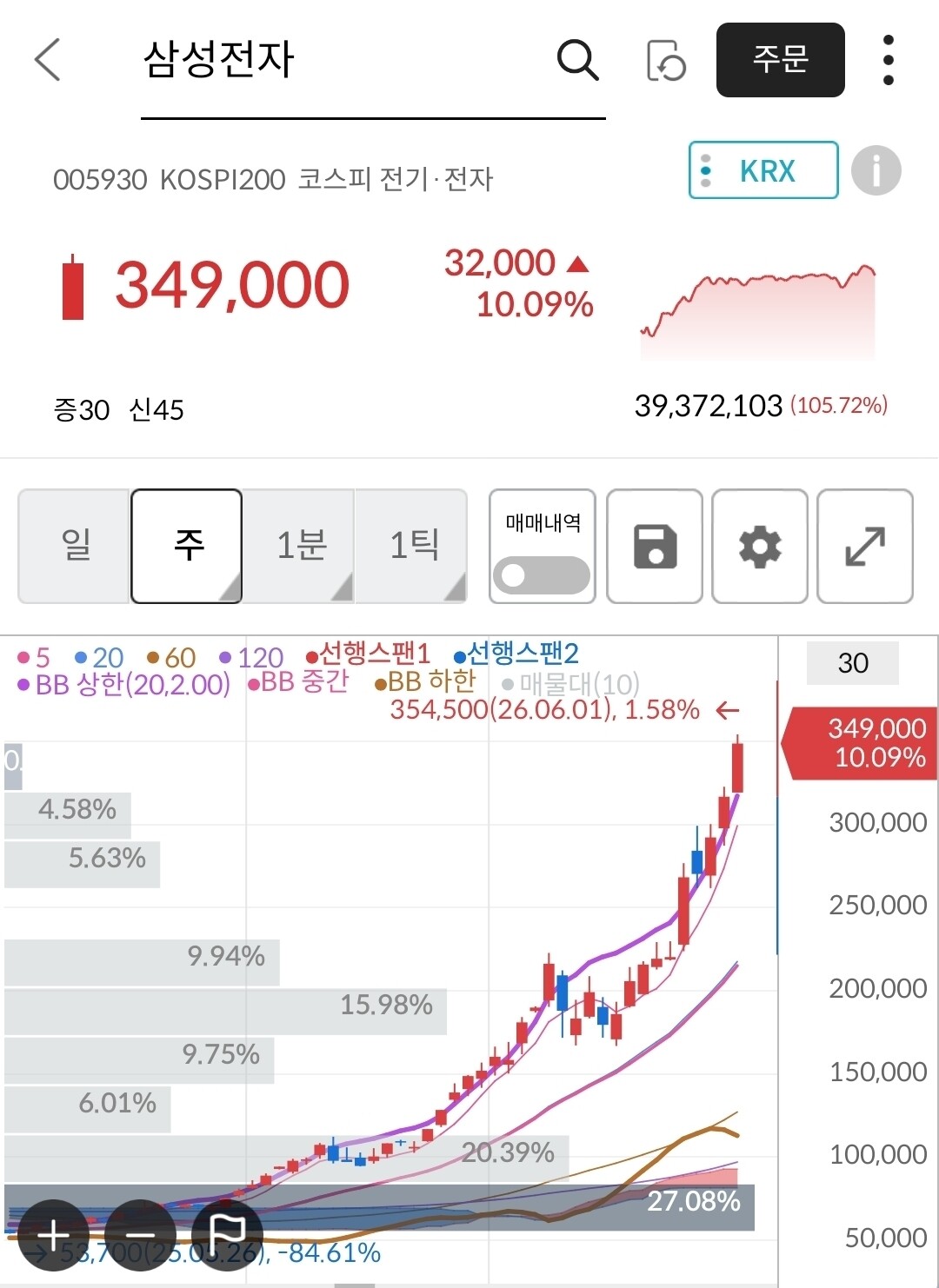The image size is (939, 1288).
Task: Tap the 30 period value box
Action: click(853, 663)
